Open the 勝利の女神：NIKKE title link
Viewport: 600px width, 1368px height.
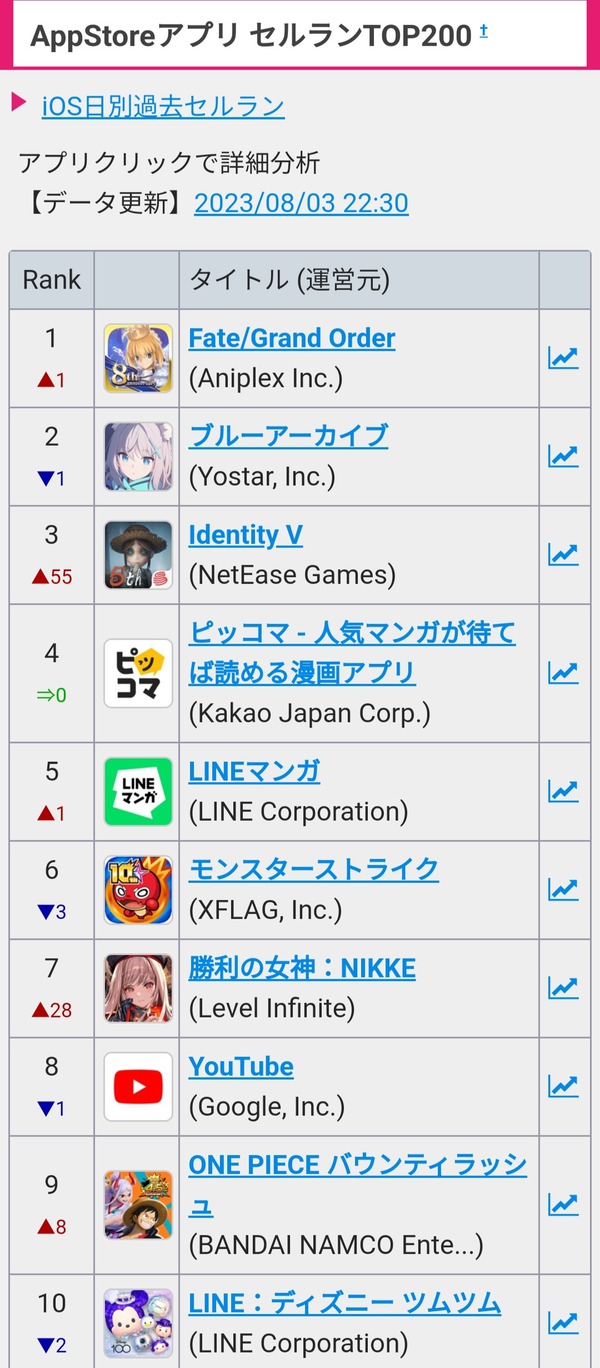coord(302,968)
